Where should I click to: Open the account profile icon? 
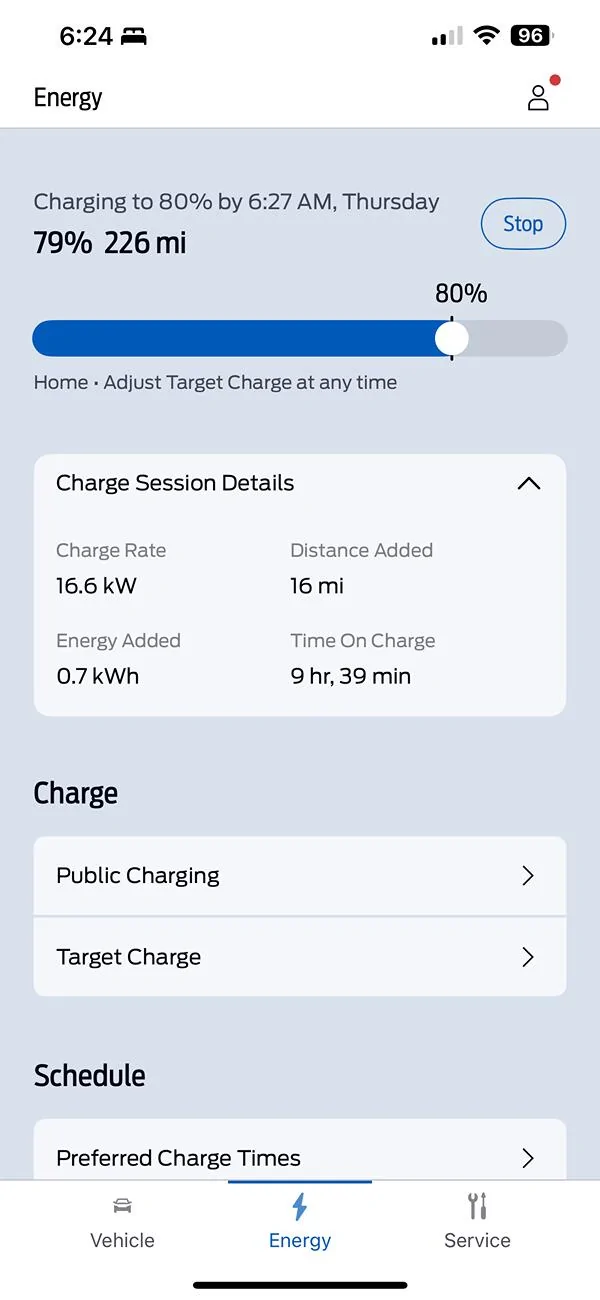pyautogui.click(x=538, y=97)
